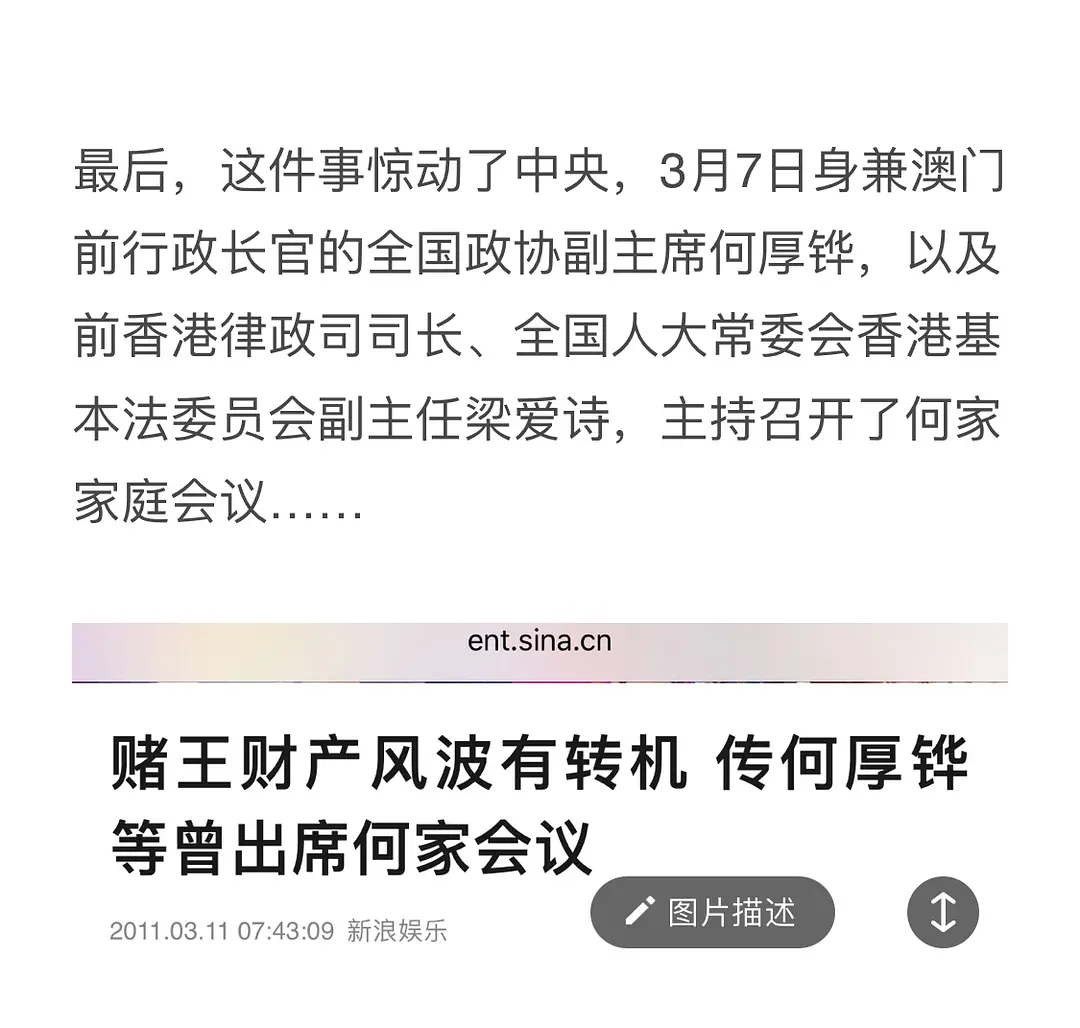1080x1028 pixels.
Task: Expand the embedded sina article image
Action: [942, 912]
